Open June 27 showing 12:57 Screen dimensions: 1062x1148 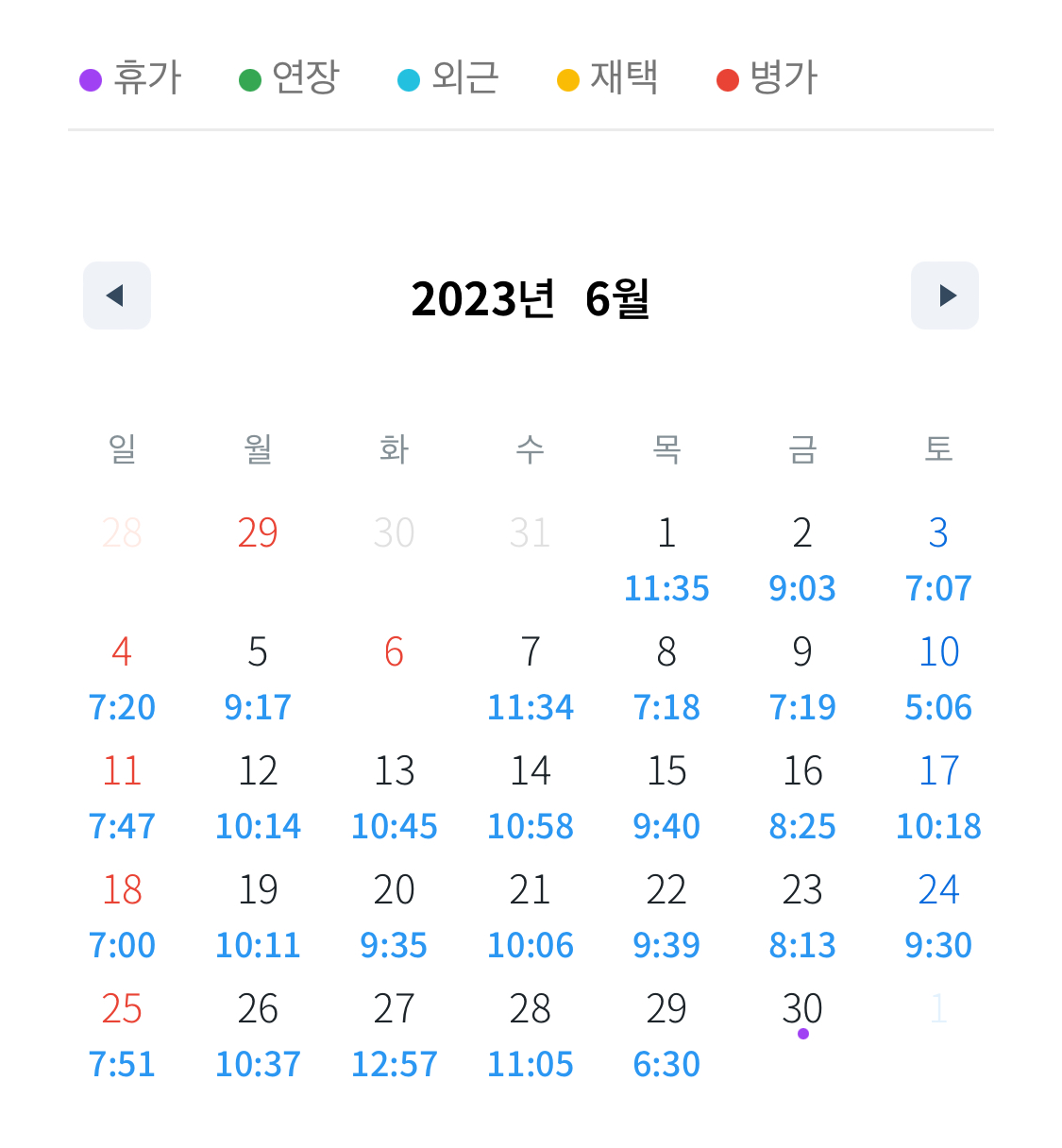coord(395,1033)
